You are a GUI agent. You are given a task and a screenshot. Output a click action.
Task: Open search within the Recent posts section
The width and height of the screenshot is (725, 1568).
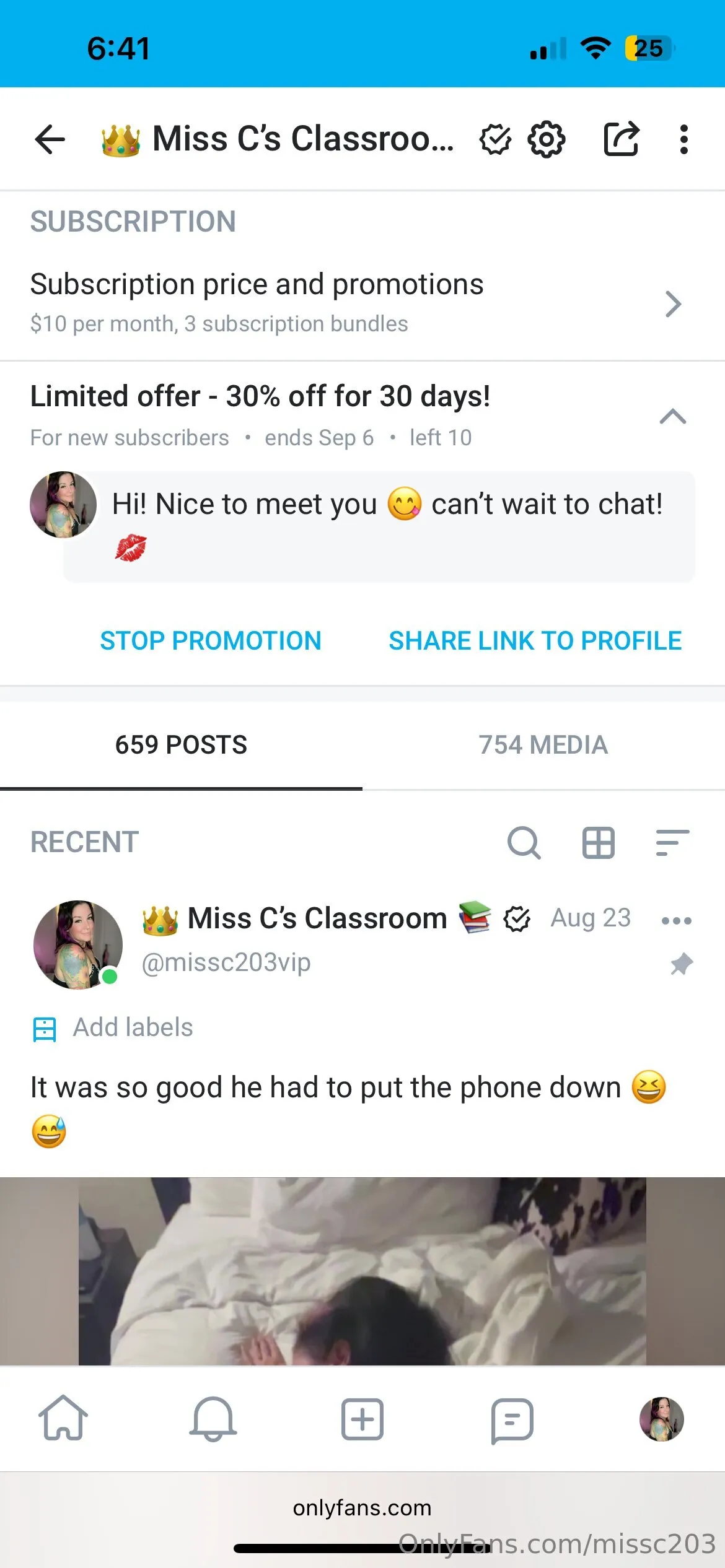(x=524, y=842)
